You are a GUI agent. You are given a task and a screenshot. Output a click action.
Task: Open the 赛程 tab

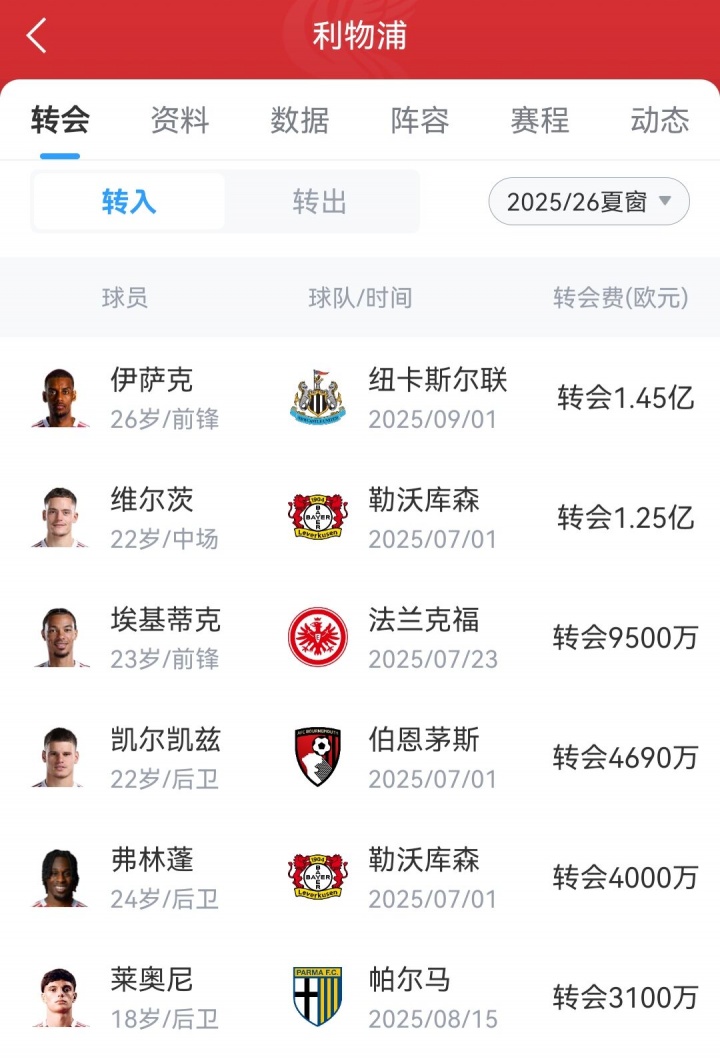(540, 121)
